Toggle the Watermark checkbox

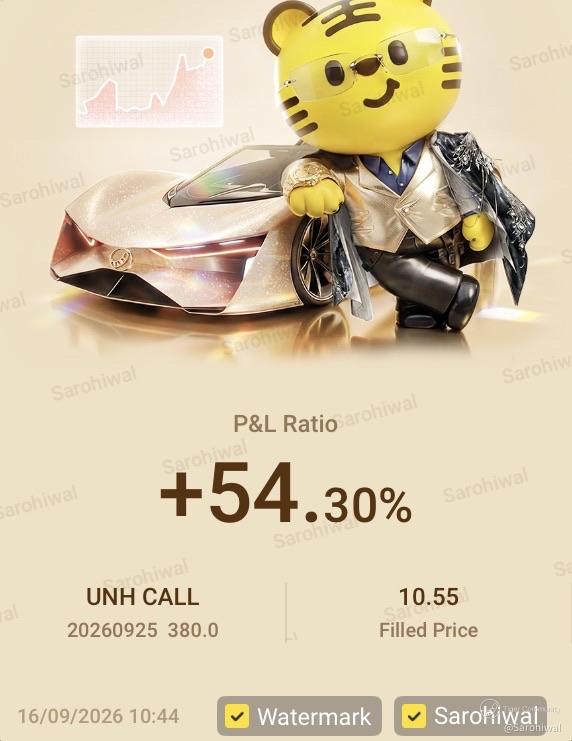237,716
